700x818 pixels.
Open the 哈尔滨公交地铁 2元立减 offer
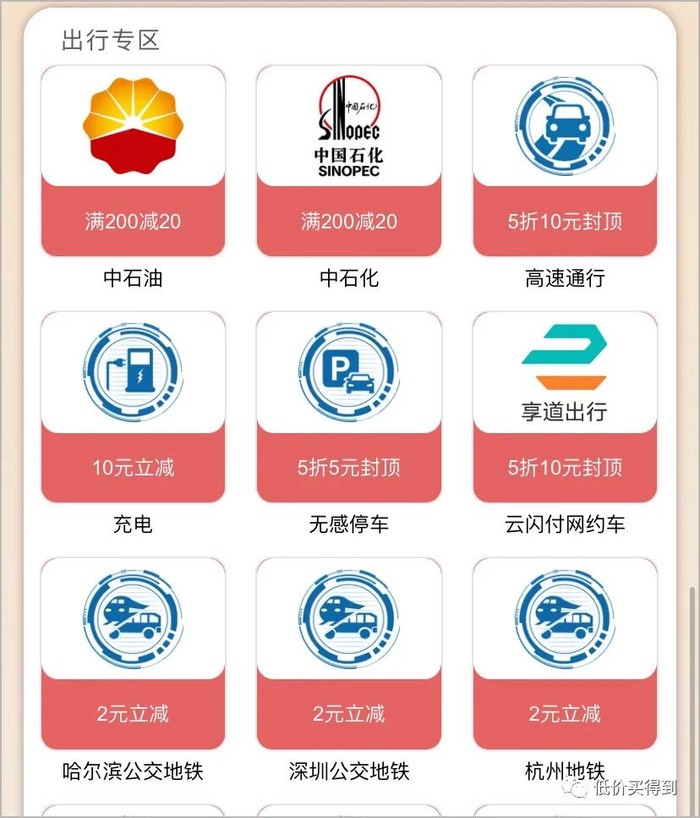pyautogui.click(x=133, y=652)
